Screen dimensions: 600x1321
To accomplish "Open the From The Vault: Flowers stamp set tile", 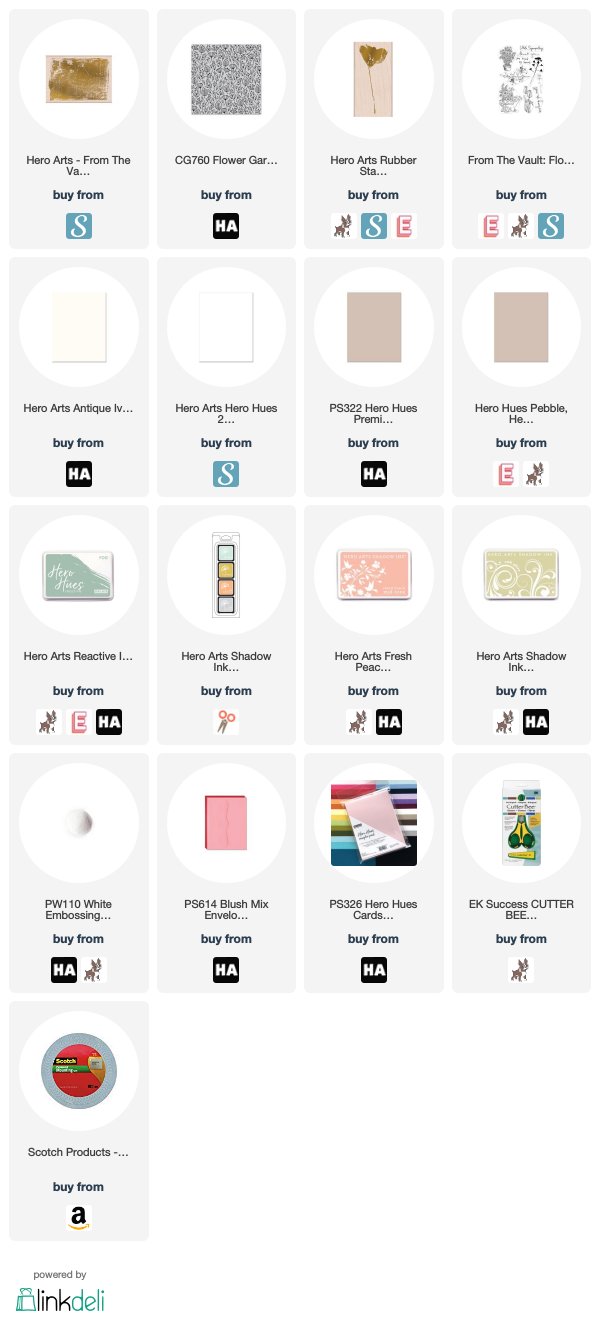I will [x=521, y=129].
